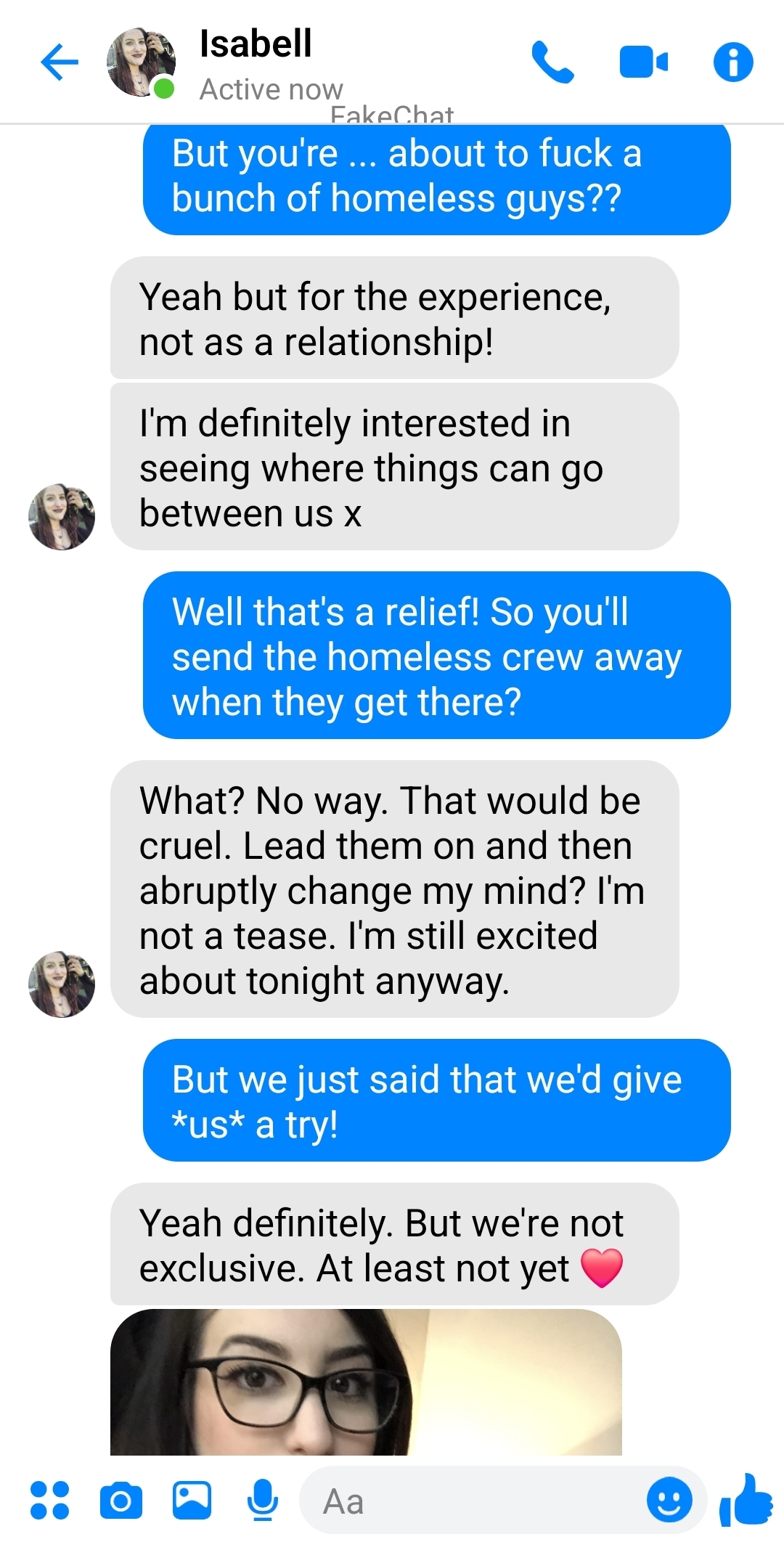The height and width of the screenshot is (1542, 784).
Task: Send a thumbs-up like
Action: [746, 1500]
